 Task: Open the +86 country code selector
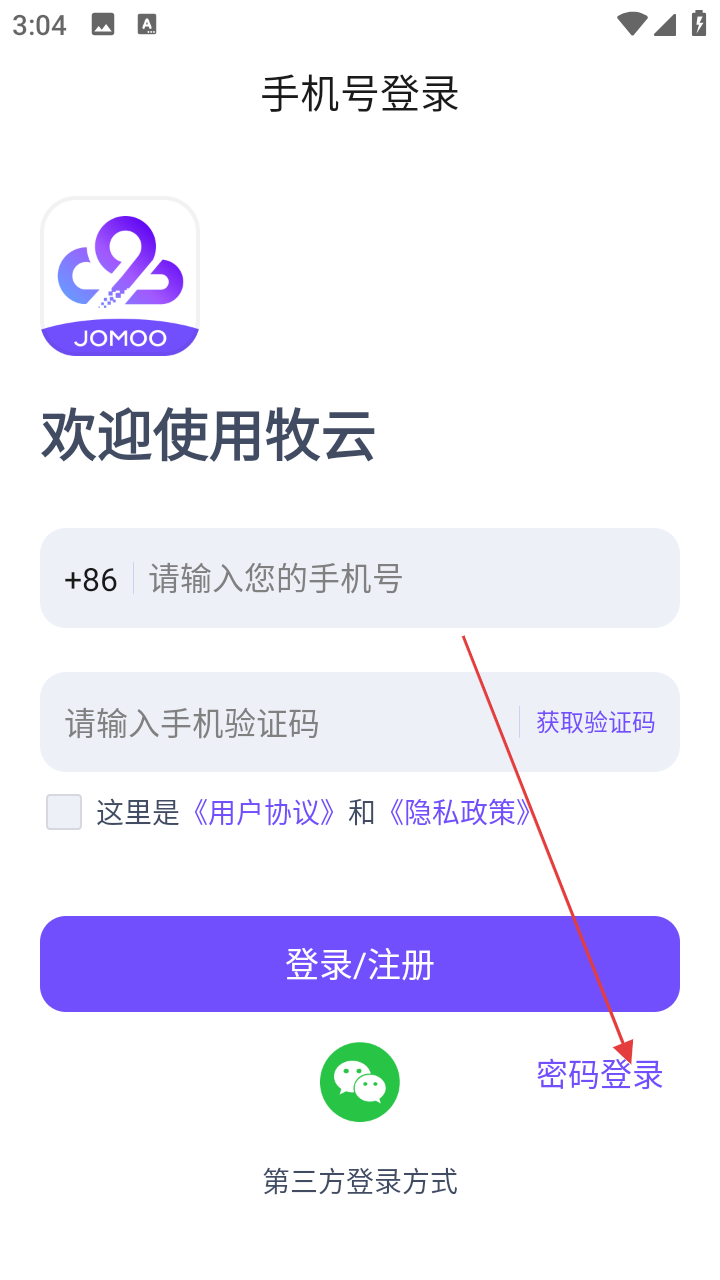pyautogui.click(x=90, y=579)
